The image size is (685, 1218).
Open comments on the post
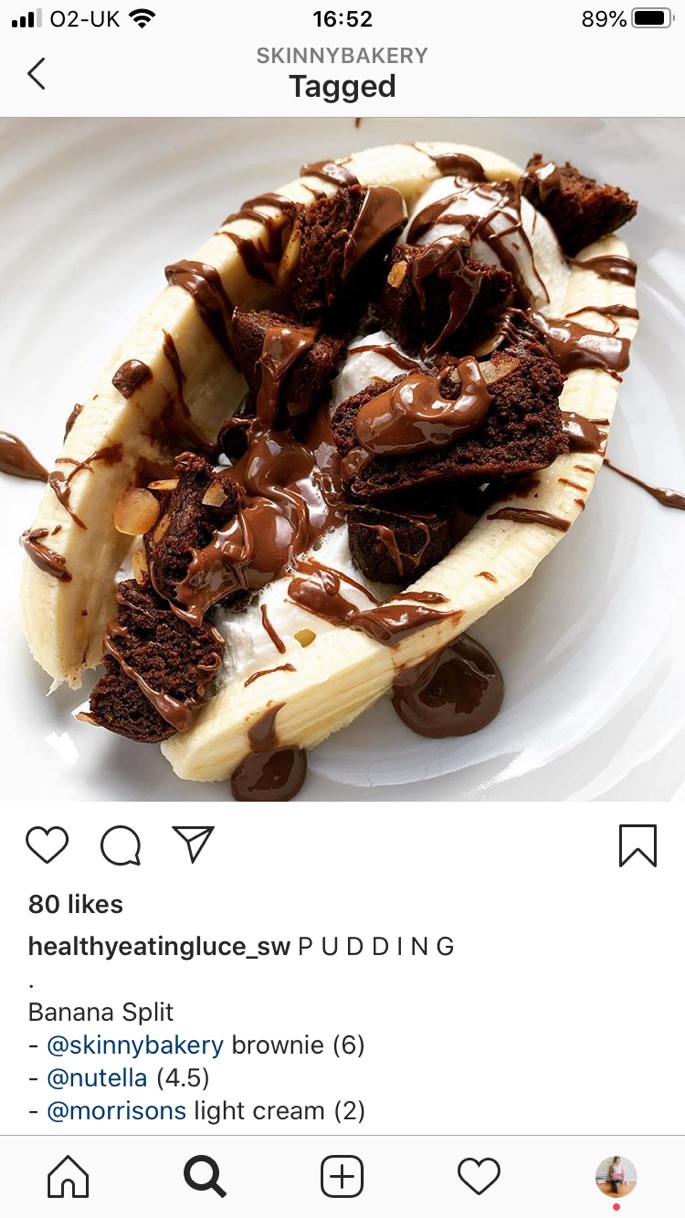tap(121, 846)
